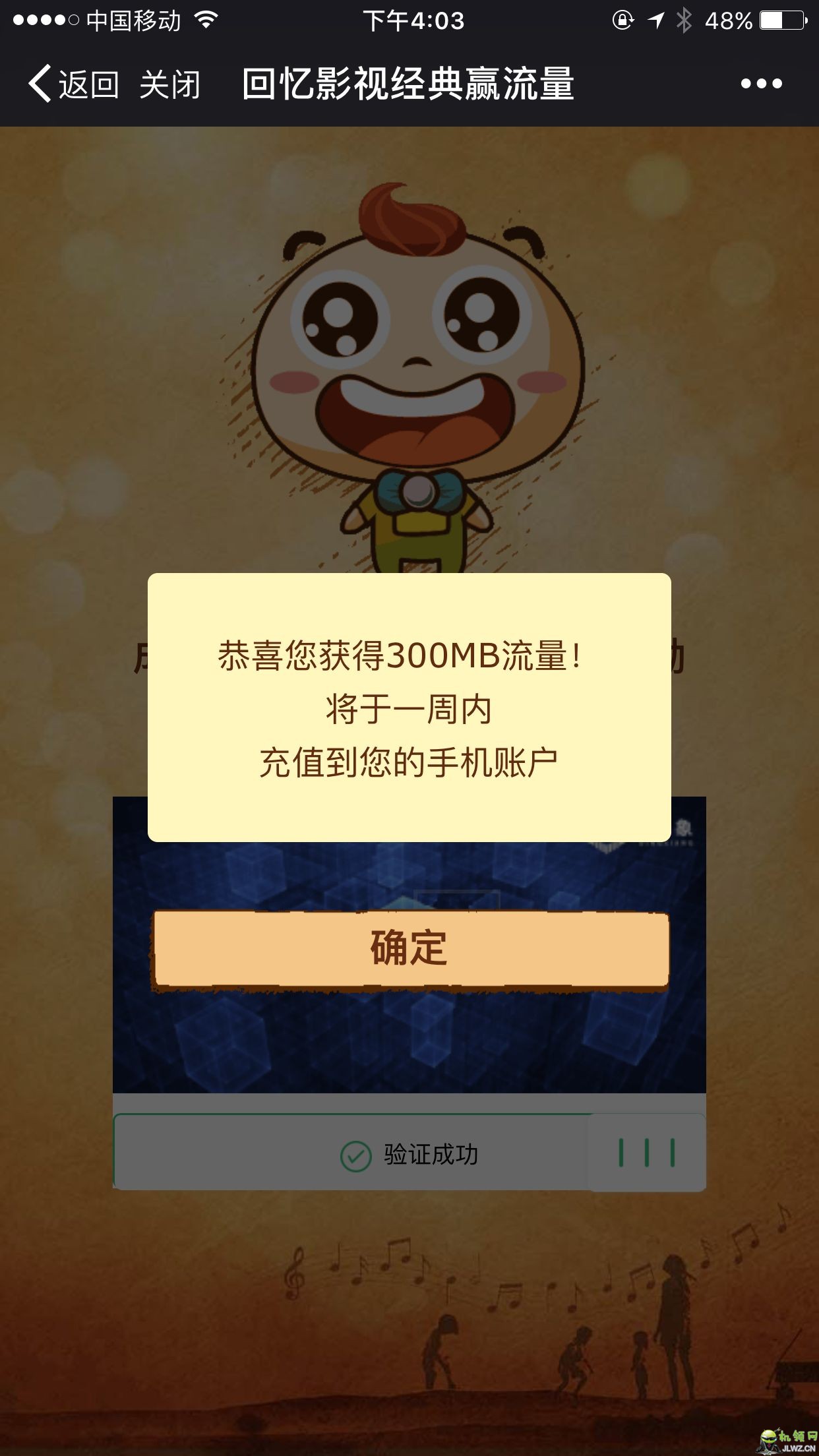Screen dimensions: 819x1456
Task: Go back using the 返回 arrow
Action: point(71,84)
